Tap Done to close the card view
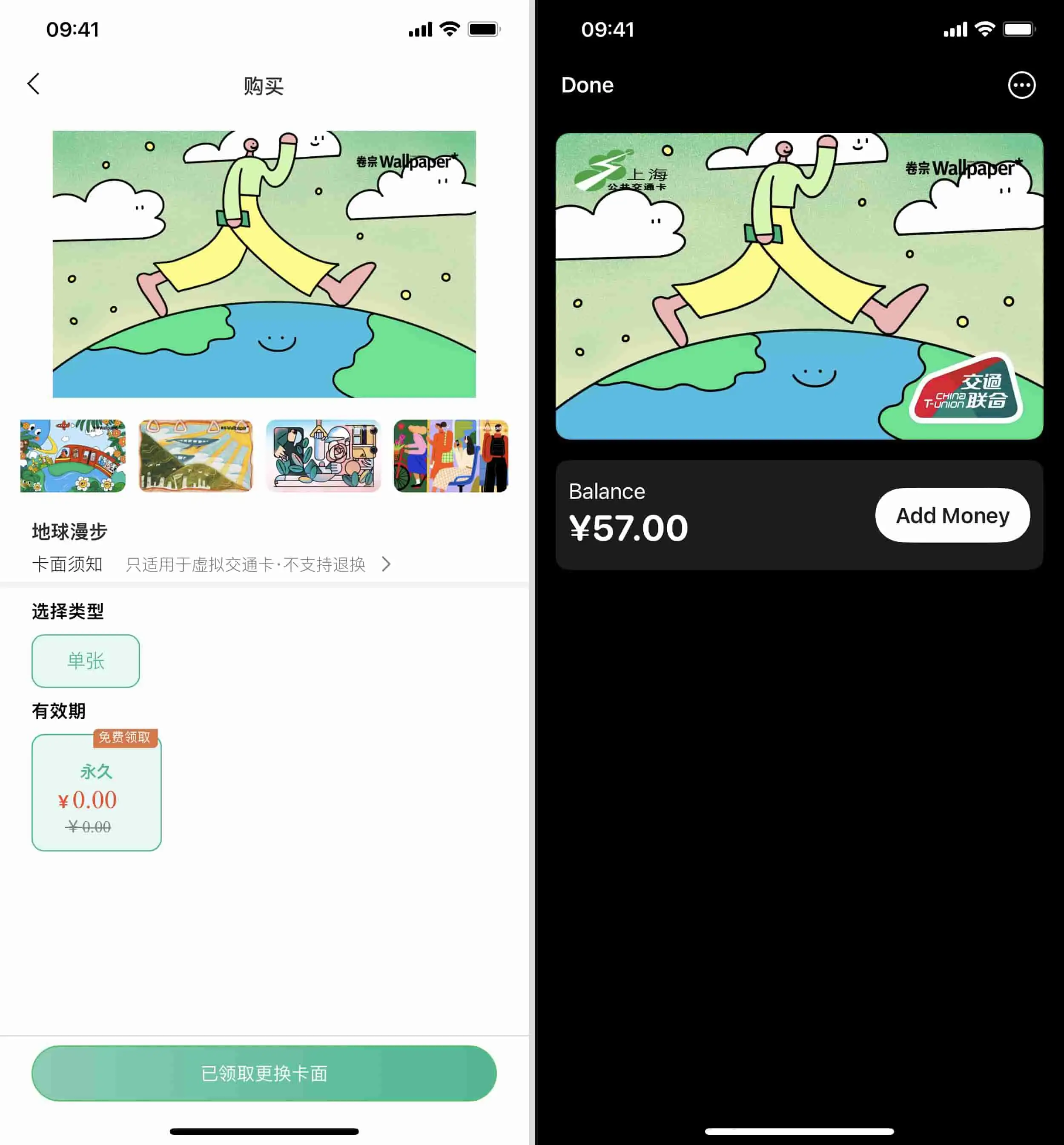Image resolution: width=1064 pixels, height=1145 pixels. point(587,85)
